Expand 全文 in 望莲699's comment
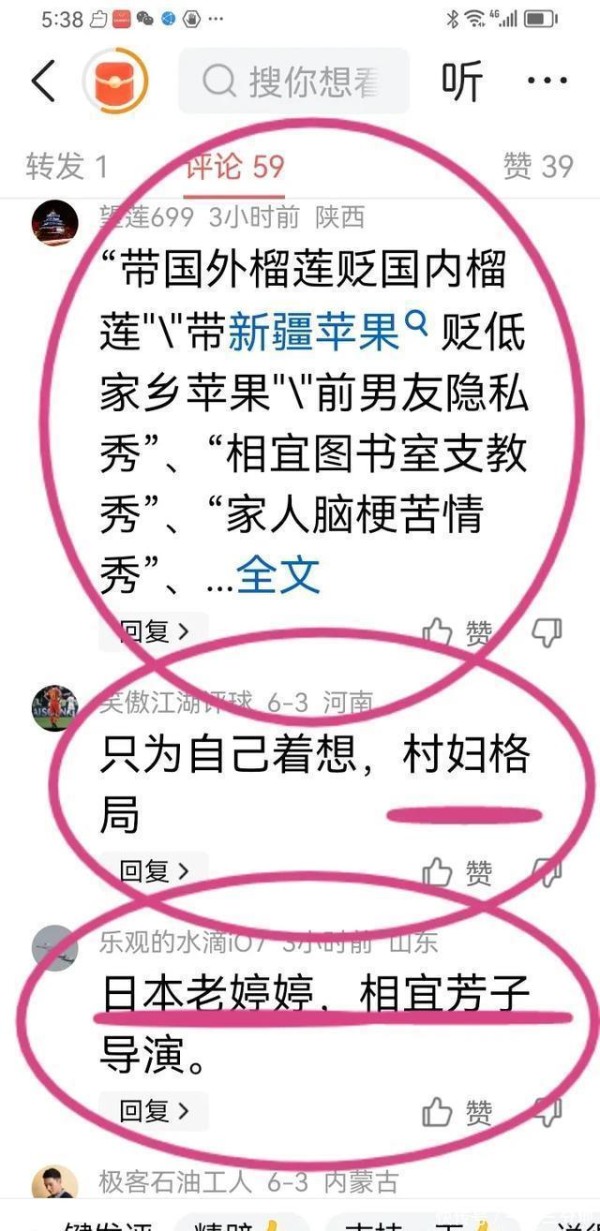This screenshot has width=600, height=1231. pyautogui.click(x=278, y=575)
